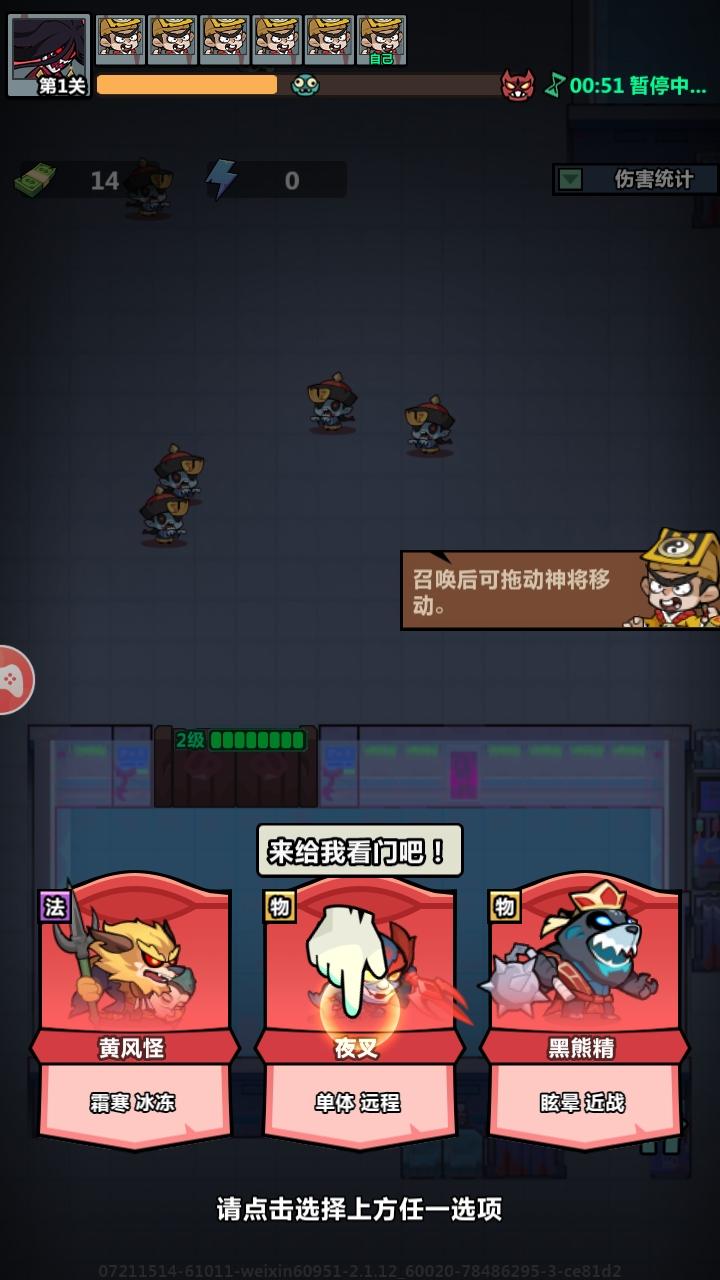Viewport: 720px width, 1280px height.
Task: Tap the boss avatar labeled 第1关
Action: pyautogui.click(x=49, y=55)
